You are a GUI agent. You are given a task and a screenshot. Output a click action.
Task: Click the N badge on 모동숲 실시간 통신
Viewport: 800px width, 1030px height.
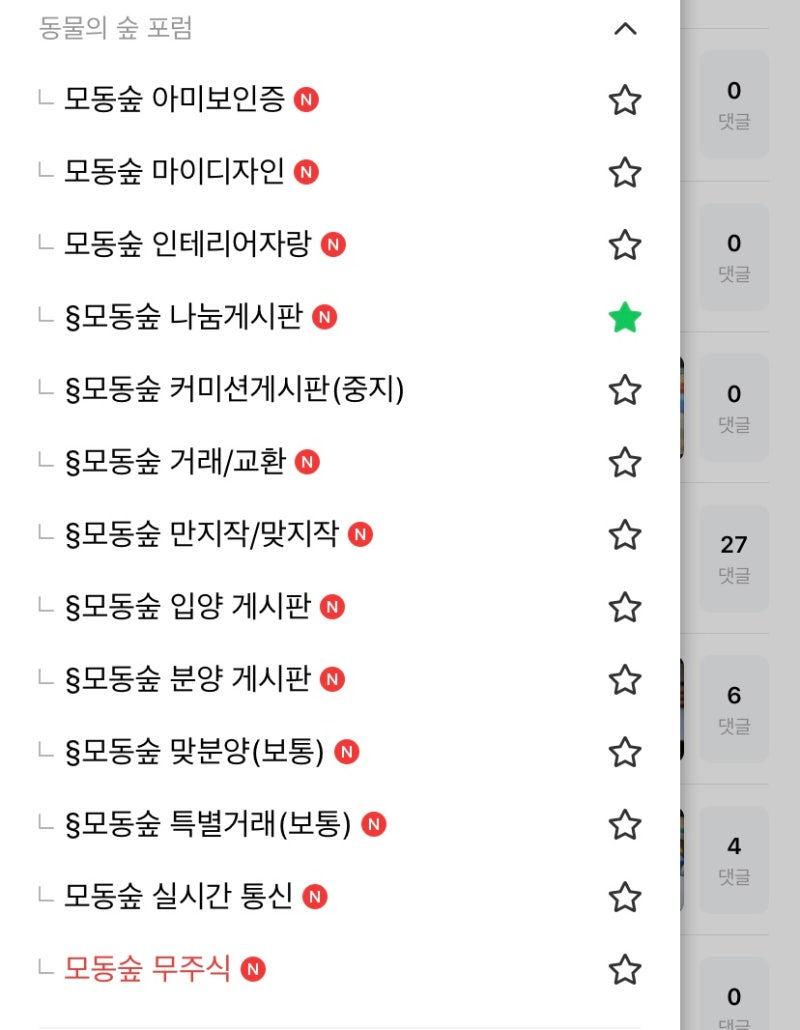(315, 897)
